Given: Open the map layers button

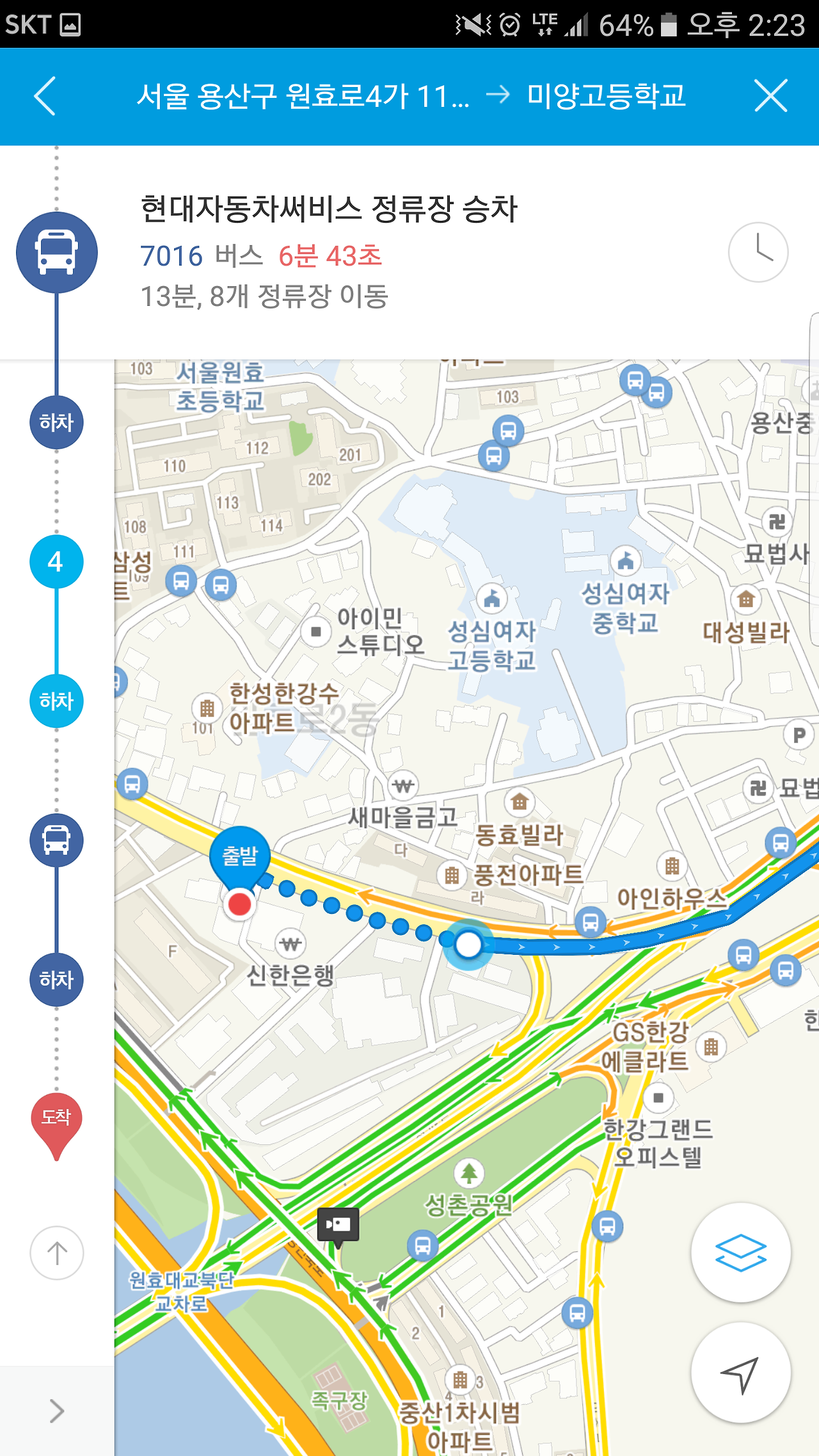Looking at the screenshot, I should click(740, 1252).
